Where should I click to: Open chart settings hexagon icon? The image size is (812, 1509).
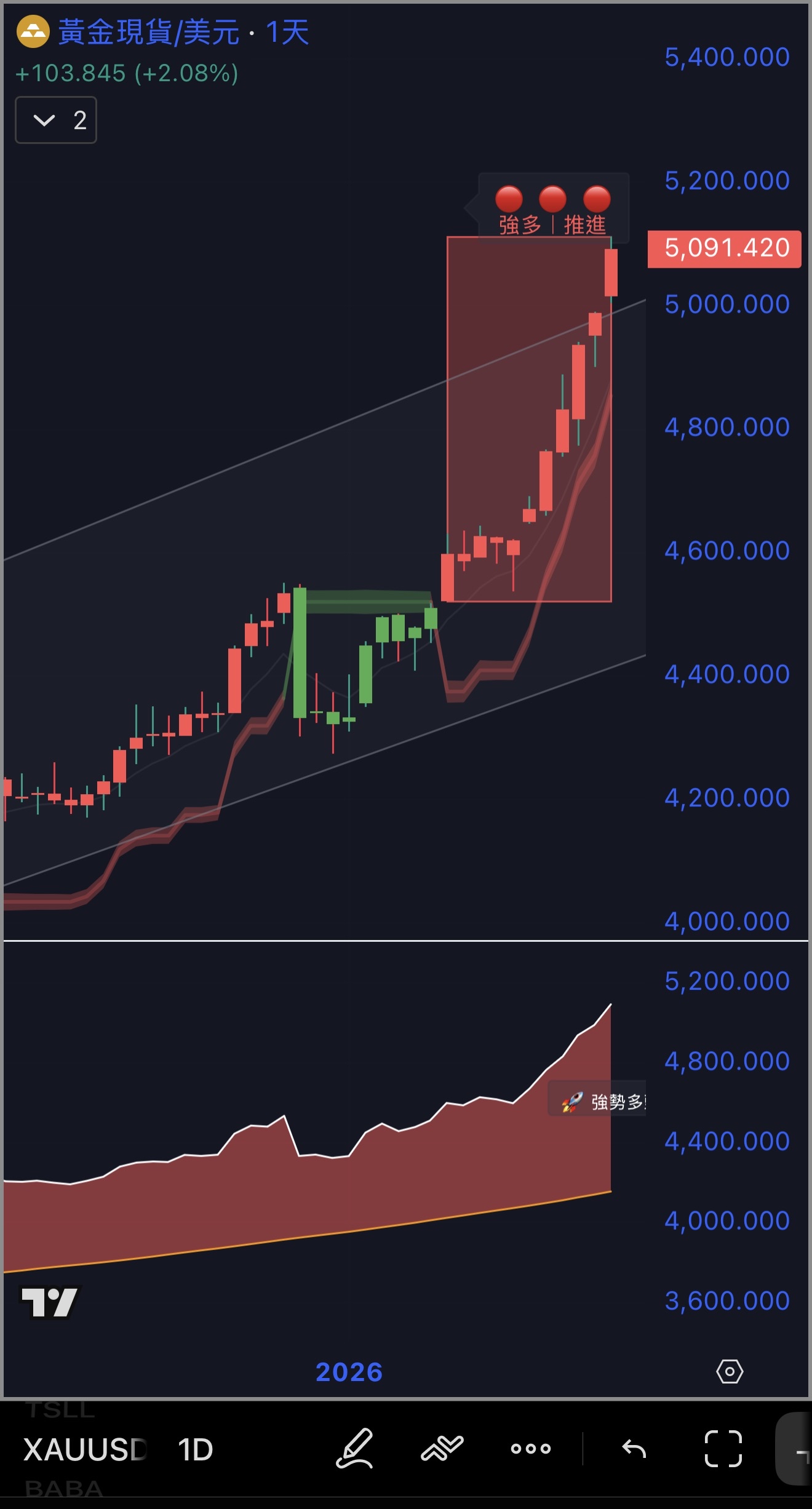pyautogui.click(x=730, y=1371)
